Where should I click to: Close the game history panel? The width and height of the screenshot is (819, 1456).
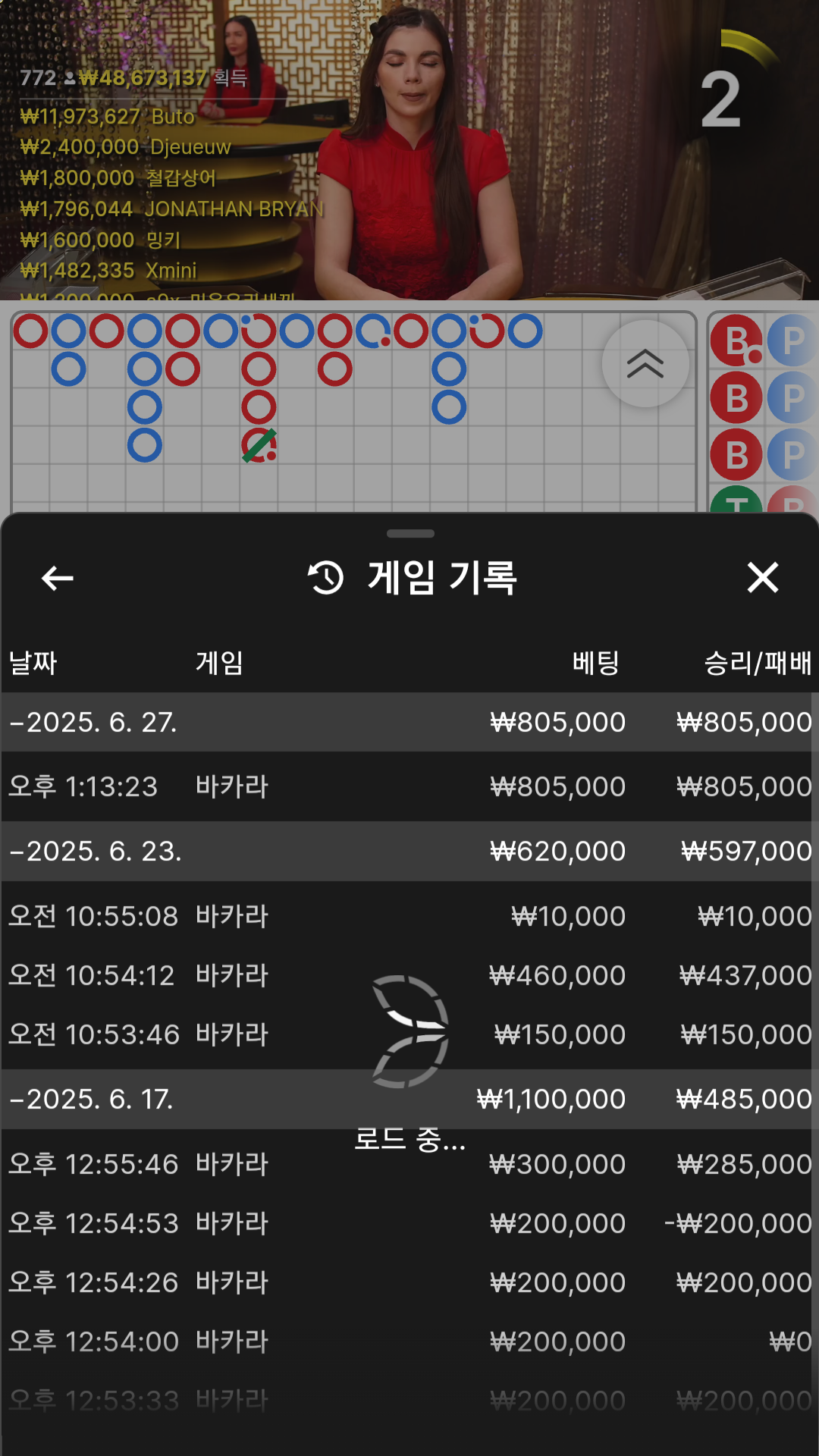coord(762,578)
